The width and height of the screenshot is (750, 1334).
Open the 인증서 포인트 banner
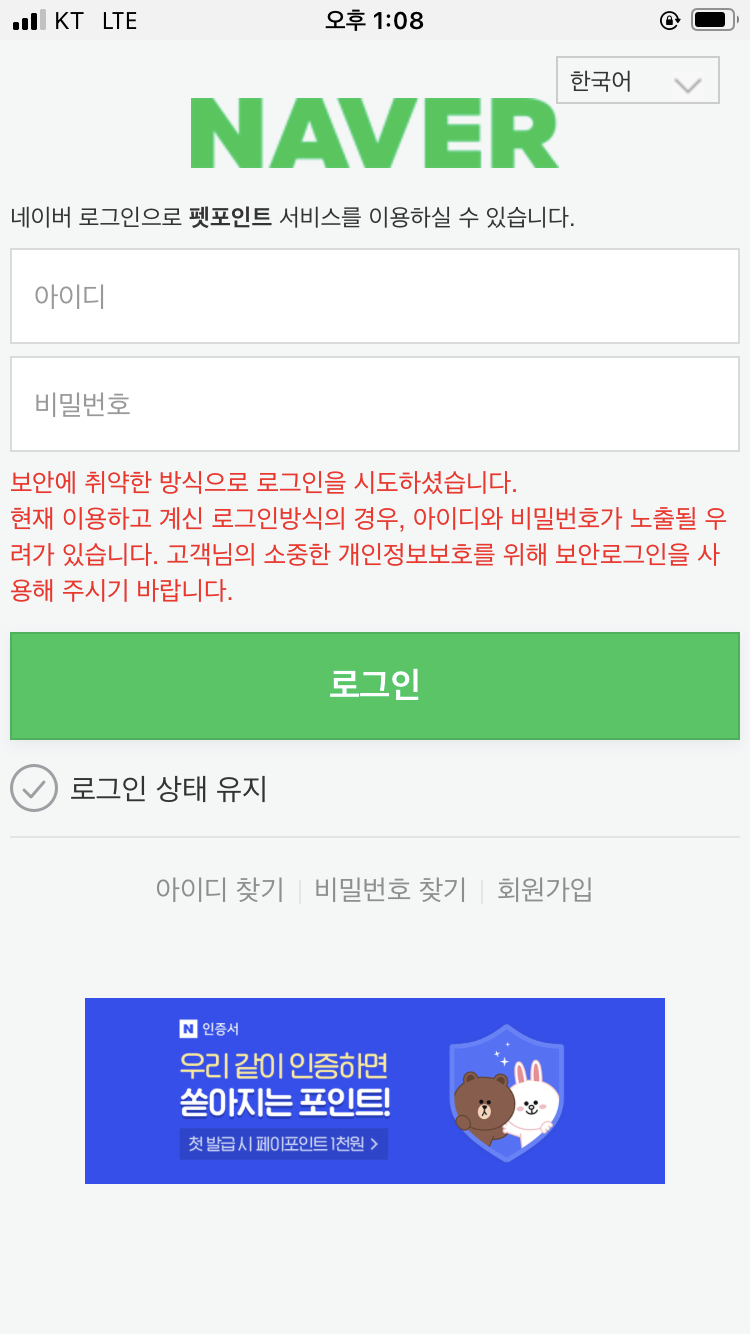click(375, 1091)
